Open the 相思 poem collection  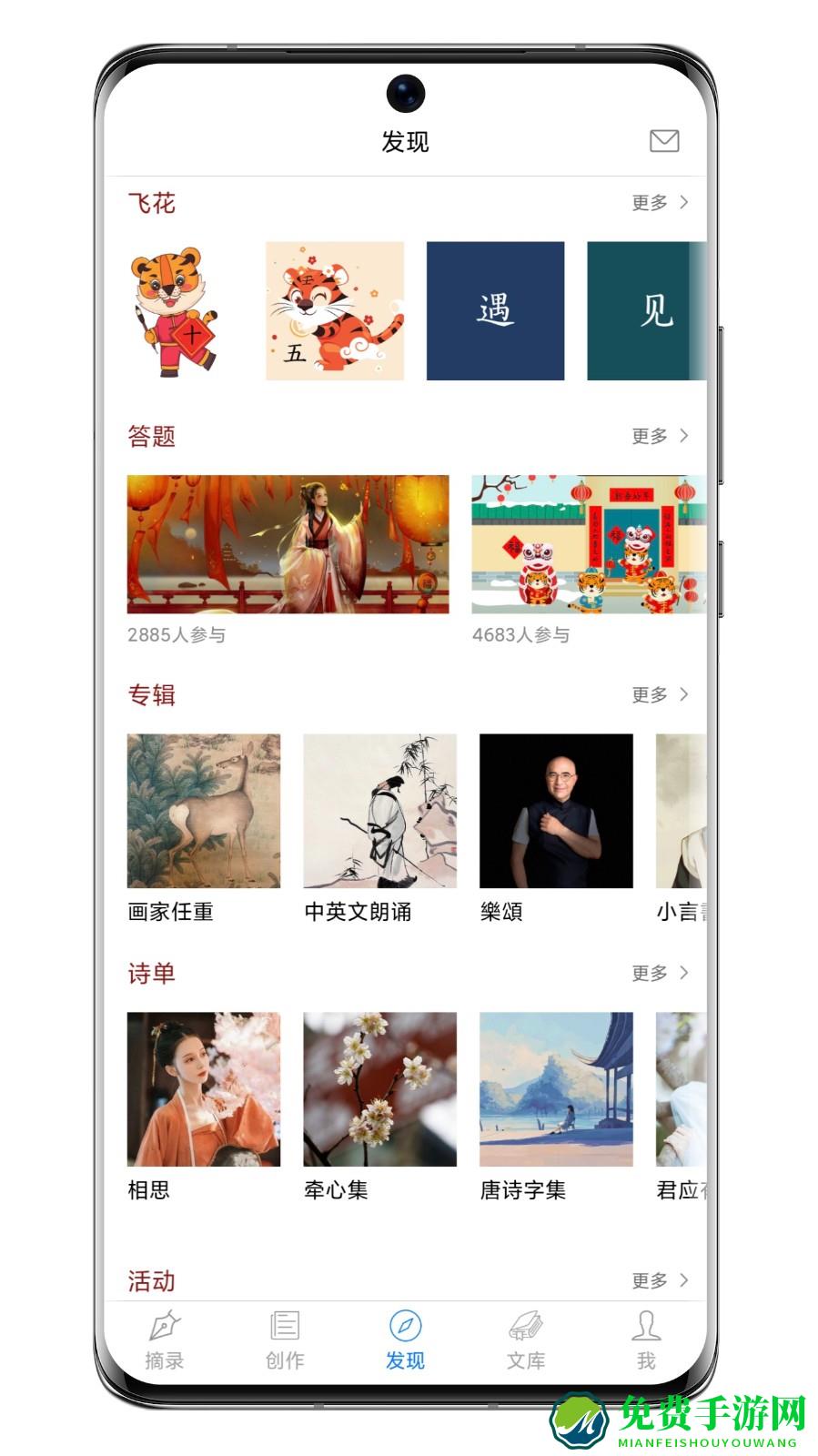click(203, 1087)
